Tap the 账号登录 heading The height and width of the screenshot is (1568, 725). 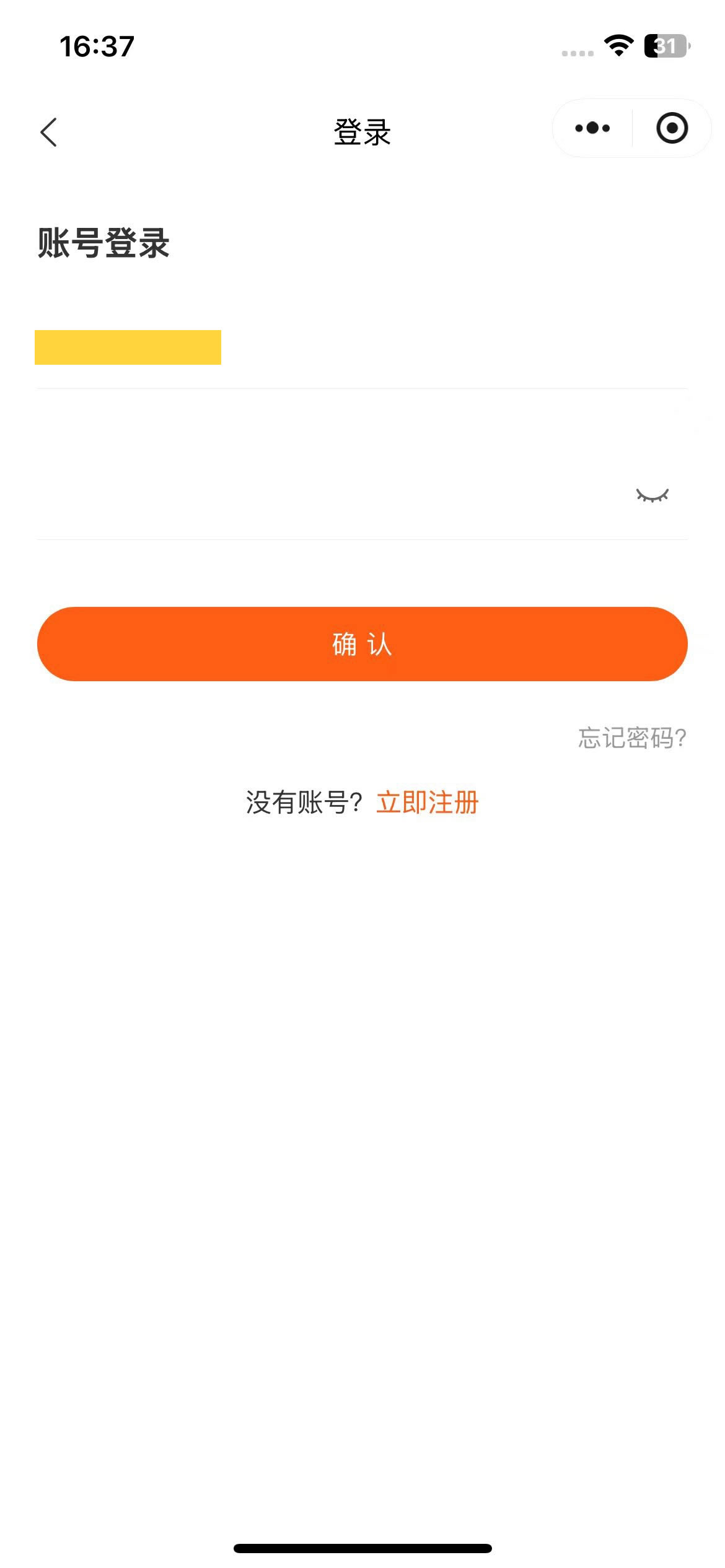tap(104, 243)
